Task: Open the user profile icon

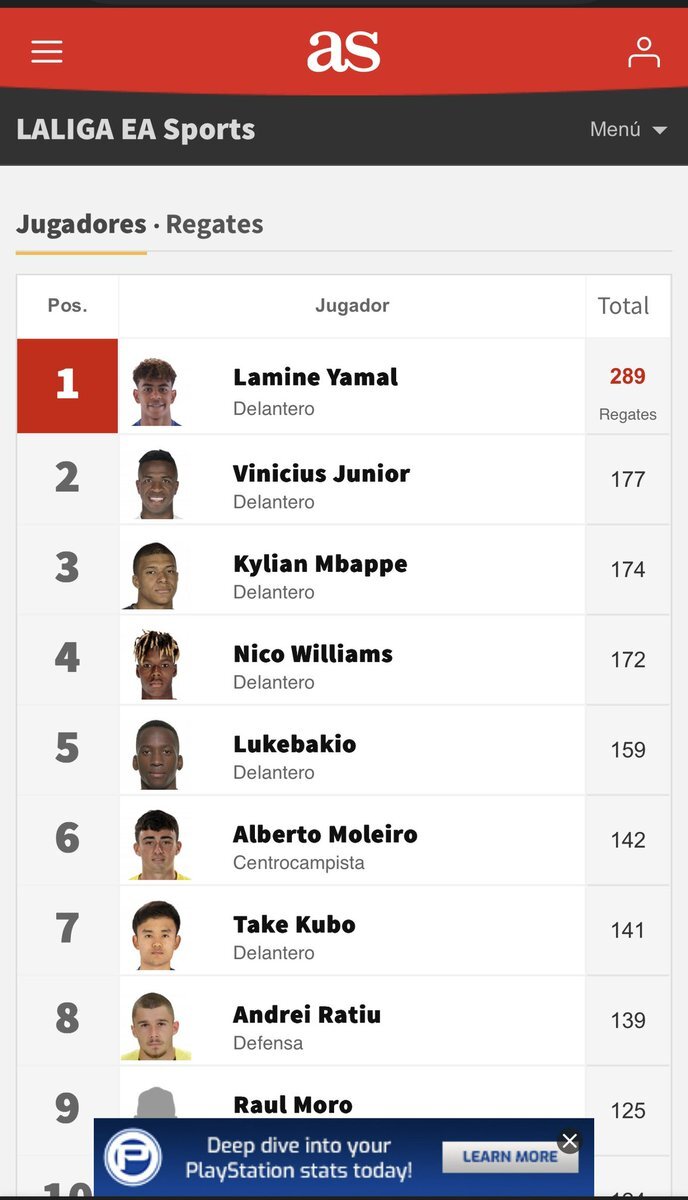Action: (644, 52)
